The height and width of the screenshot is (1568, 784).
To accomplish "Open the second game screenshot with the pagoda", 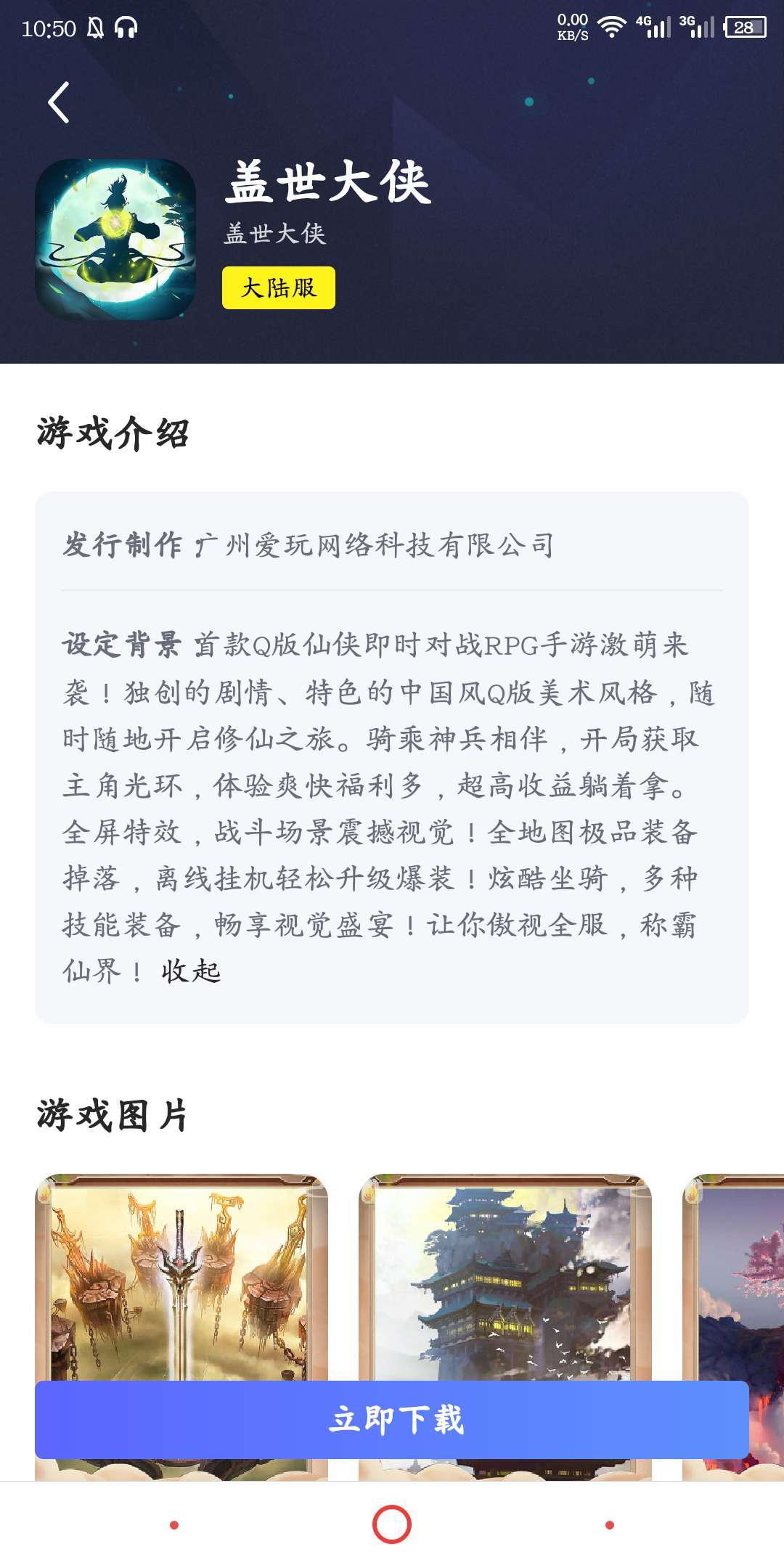I will [x=505, y=1278].
